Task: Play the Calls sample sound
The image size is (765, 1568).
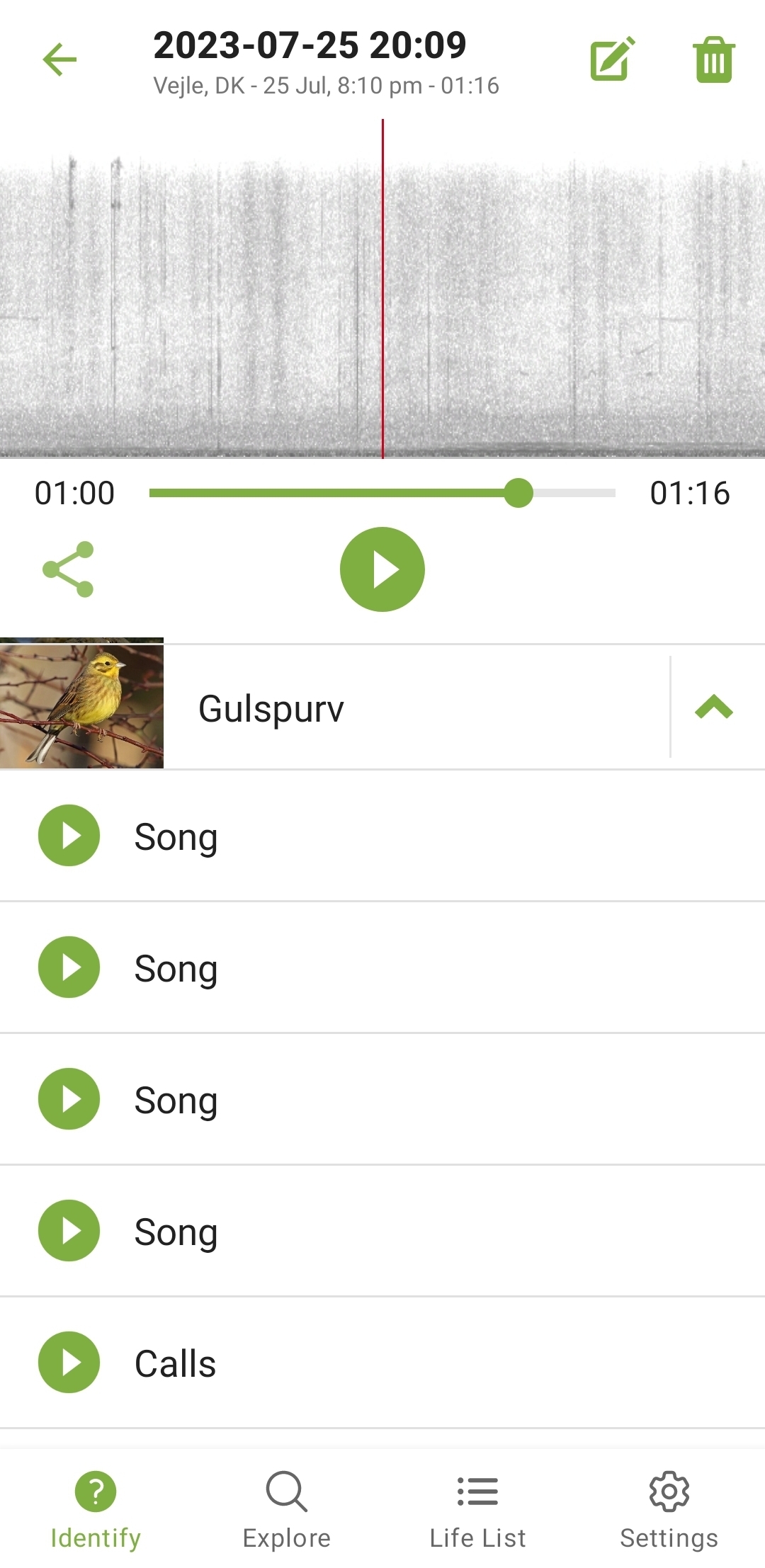Action: point(69,1362)
